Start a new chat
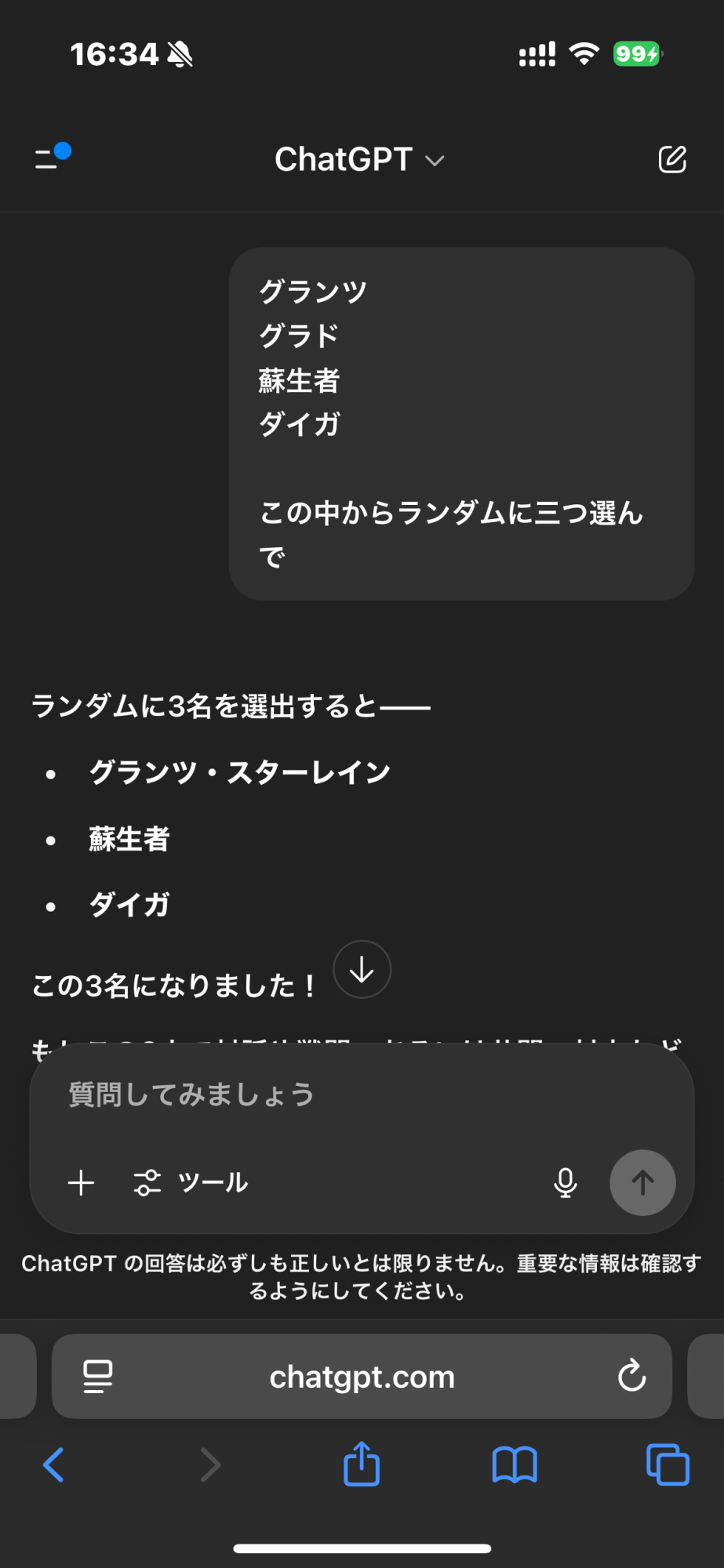Screen dimensions: 724x1568 point(672,159)
